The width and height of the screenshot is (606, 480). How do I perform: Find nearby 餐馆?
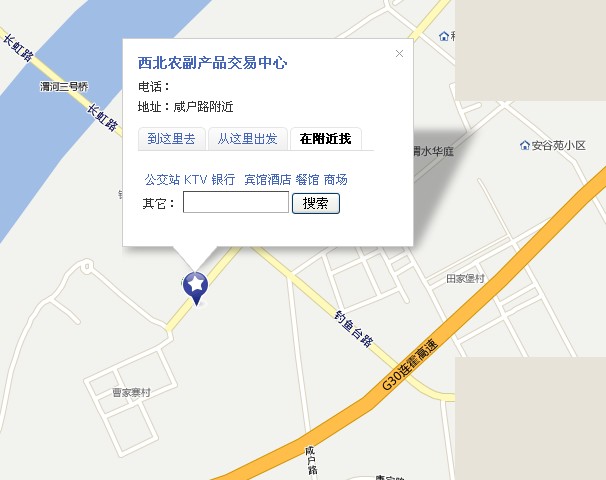[307, 180]
